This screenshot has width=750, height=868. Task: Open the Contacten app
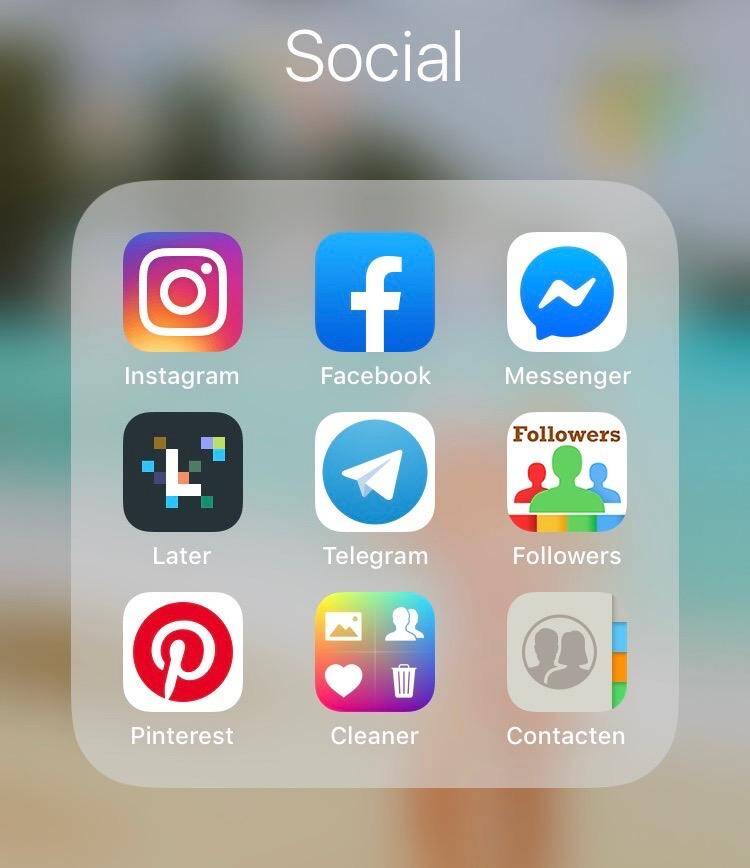pyautogui.click(x=567, y=652)
